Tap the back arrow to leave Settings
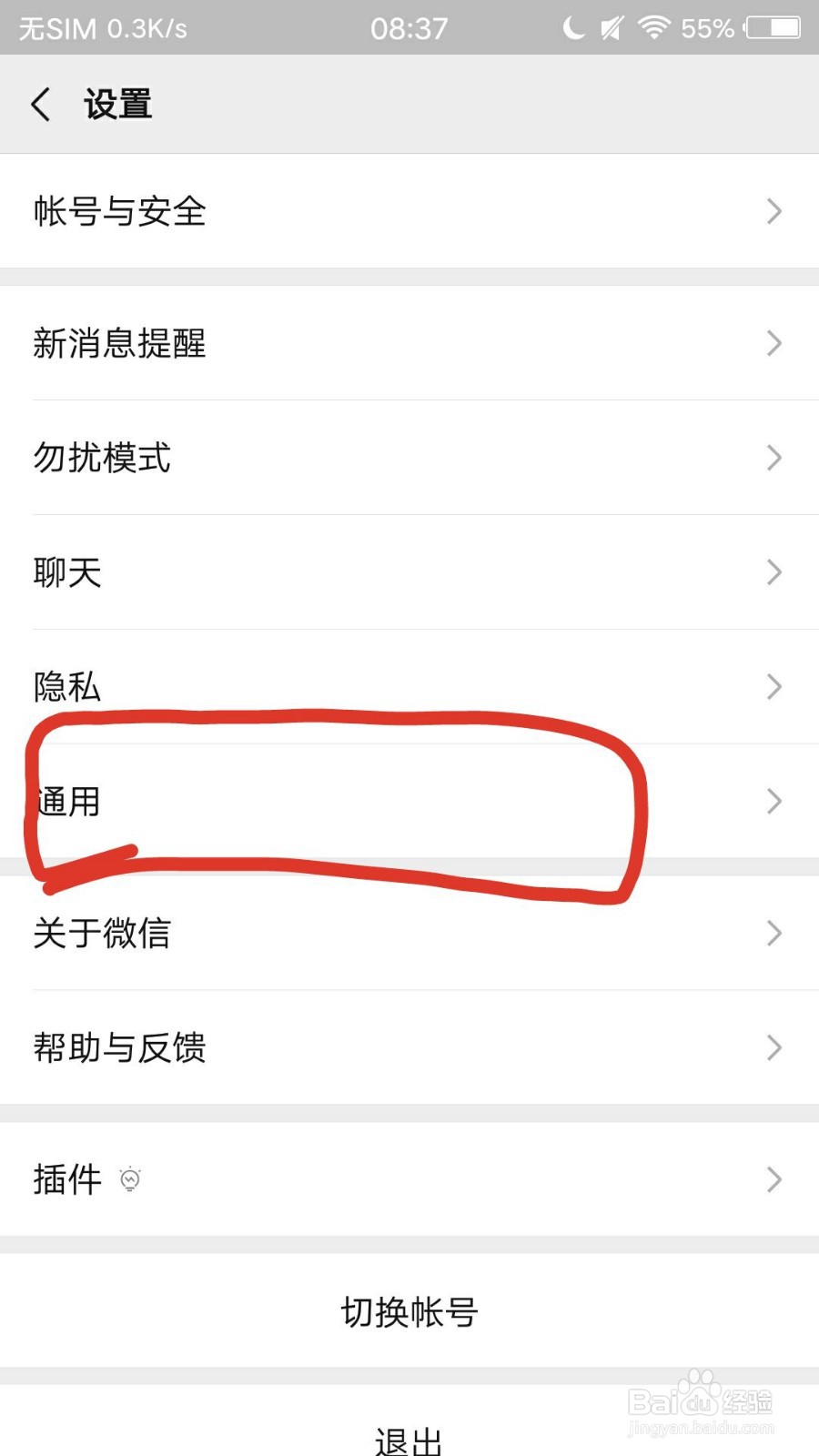Screen dimensions: 819x1456 pos(40,104)
